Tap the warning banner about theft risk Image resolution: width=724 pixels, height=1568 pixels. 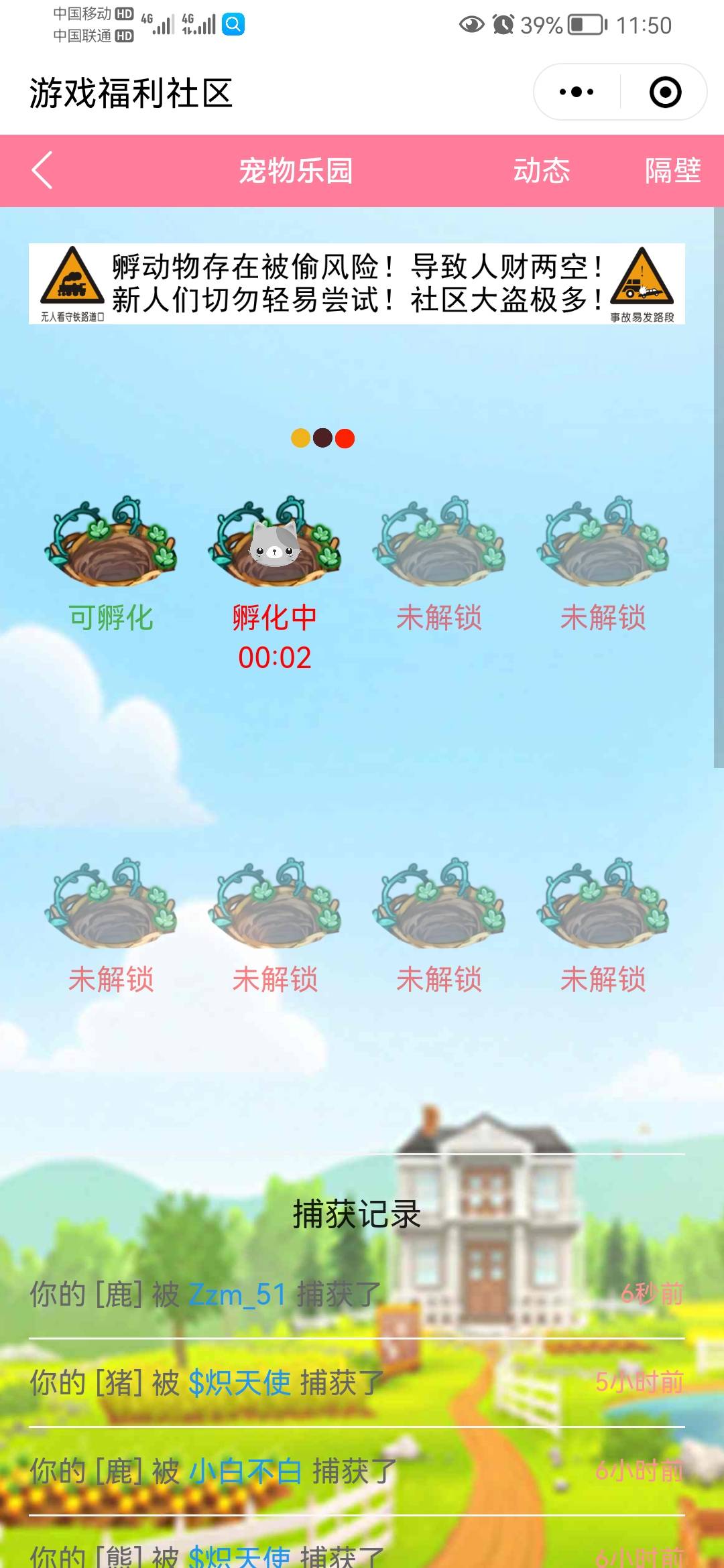[357, 284]
